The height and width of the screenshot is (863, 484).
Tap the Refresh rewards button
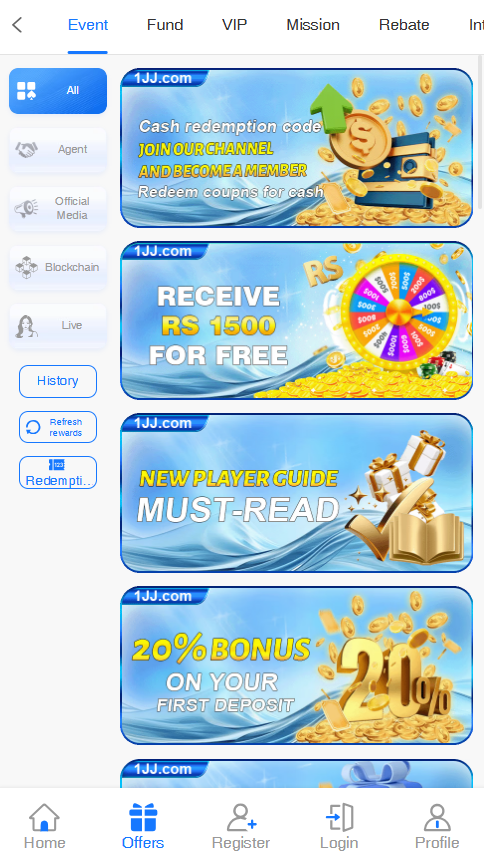[58, 427]
